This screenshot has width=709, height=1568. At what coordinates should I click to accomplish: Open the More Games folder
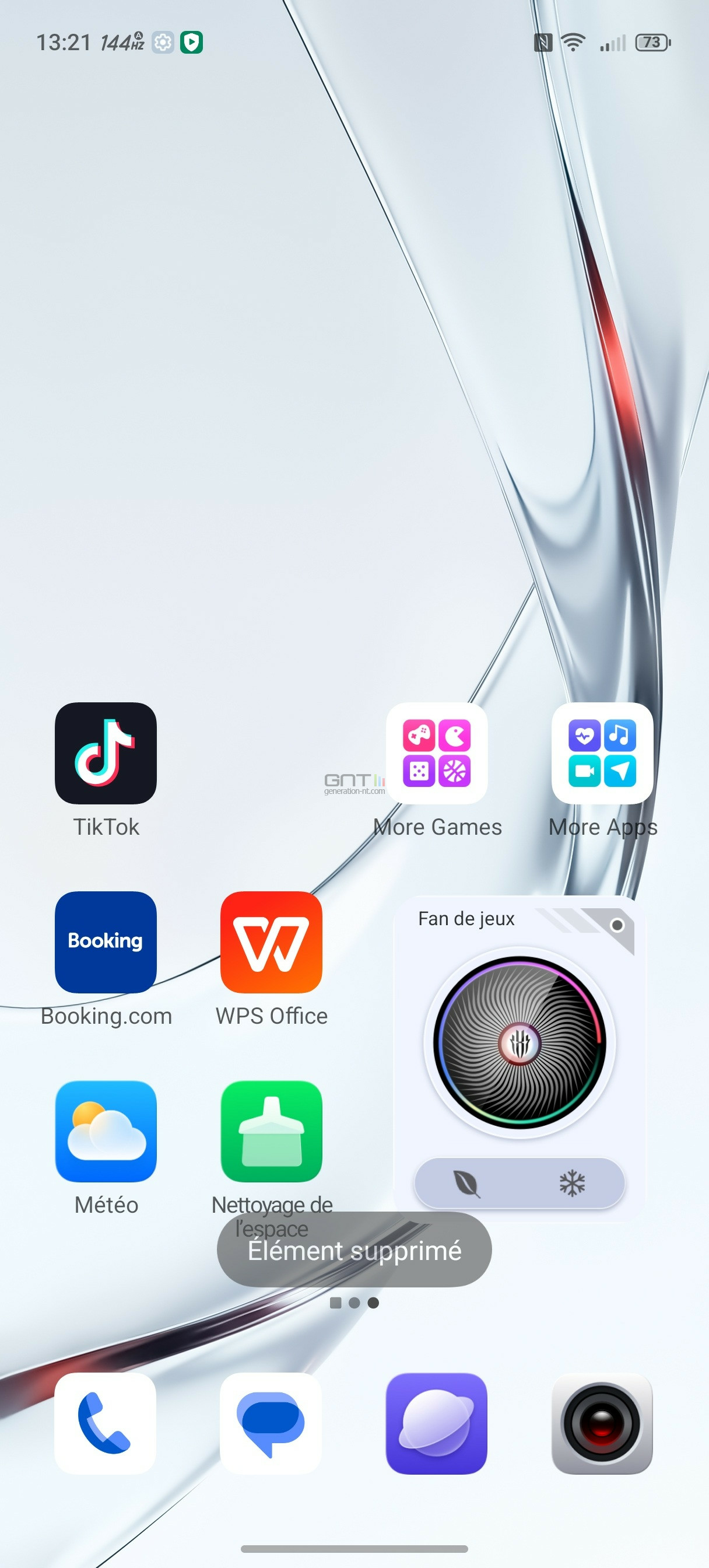[437, 753]
